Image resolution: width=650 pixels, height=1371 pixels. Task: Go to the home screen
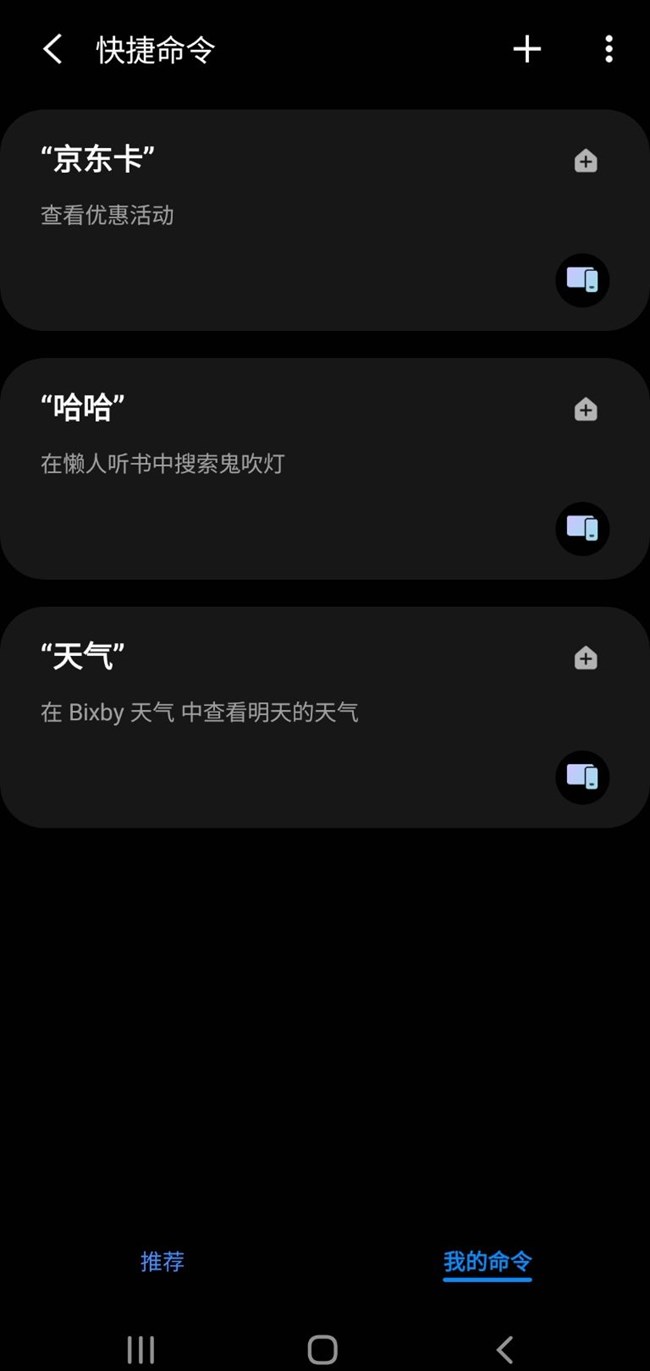coord(322,1350)
